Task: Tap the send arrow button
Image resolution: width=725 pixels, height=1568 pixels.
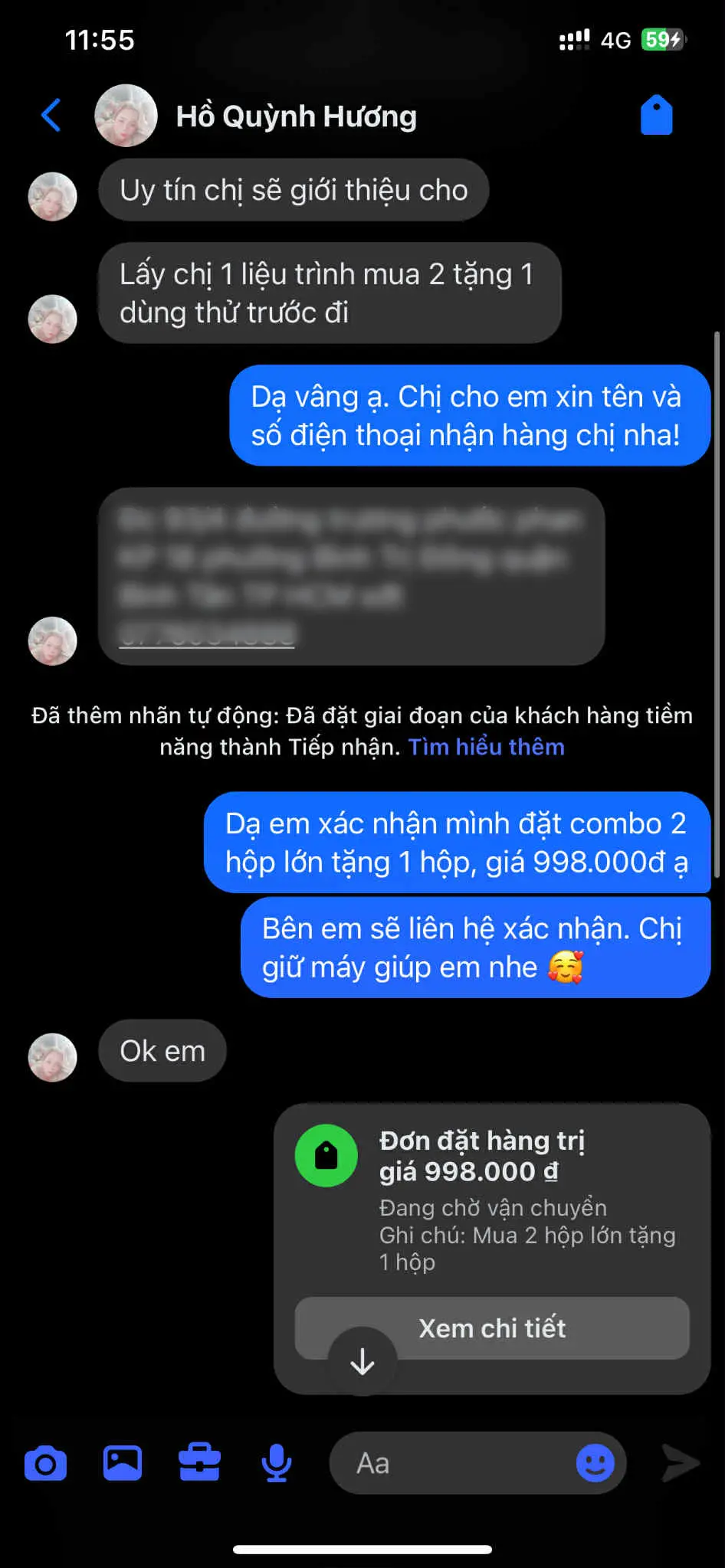Action: pyautogui.click(x=680, y=1463)
